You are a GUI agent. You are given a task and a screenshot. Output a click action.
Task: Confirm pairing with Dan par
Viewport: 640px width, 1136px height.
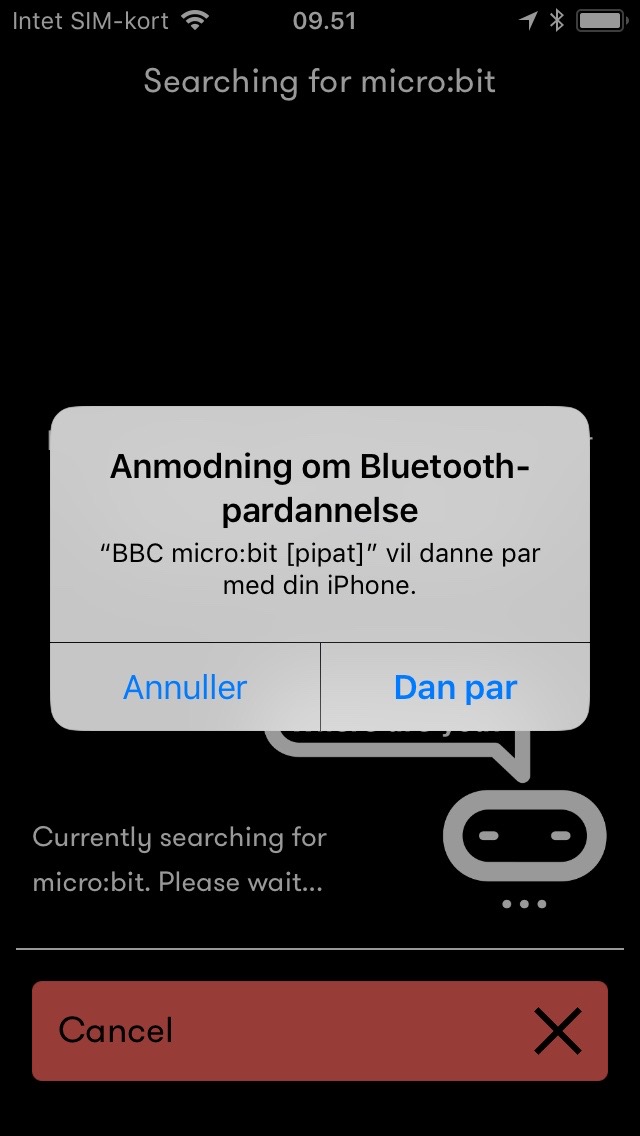tap(455, 687)
